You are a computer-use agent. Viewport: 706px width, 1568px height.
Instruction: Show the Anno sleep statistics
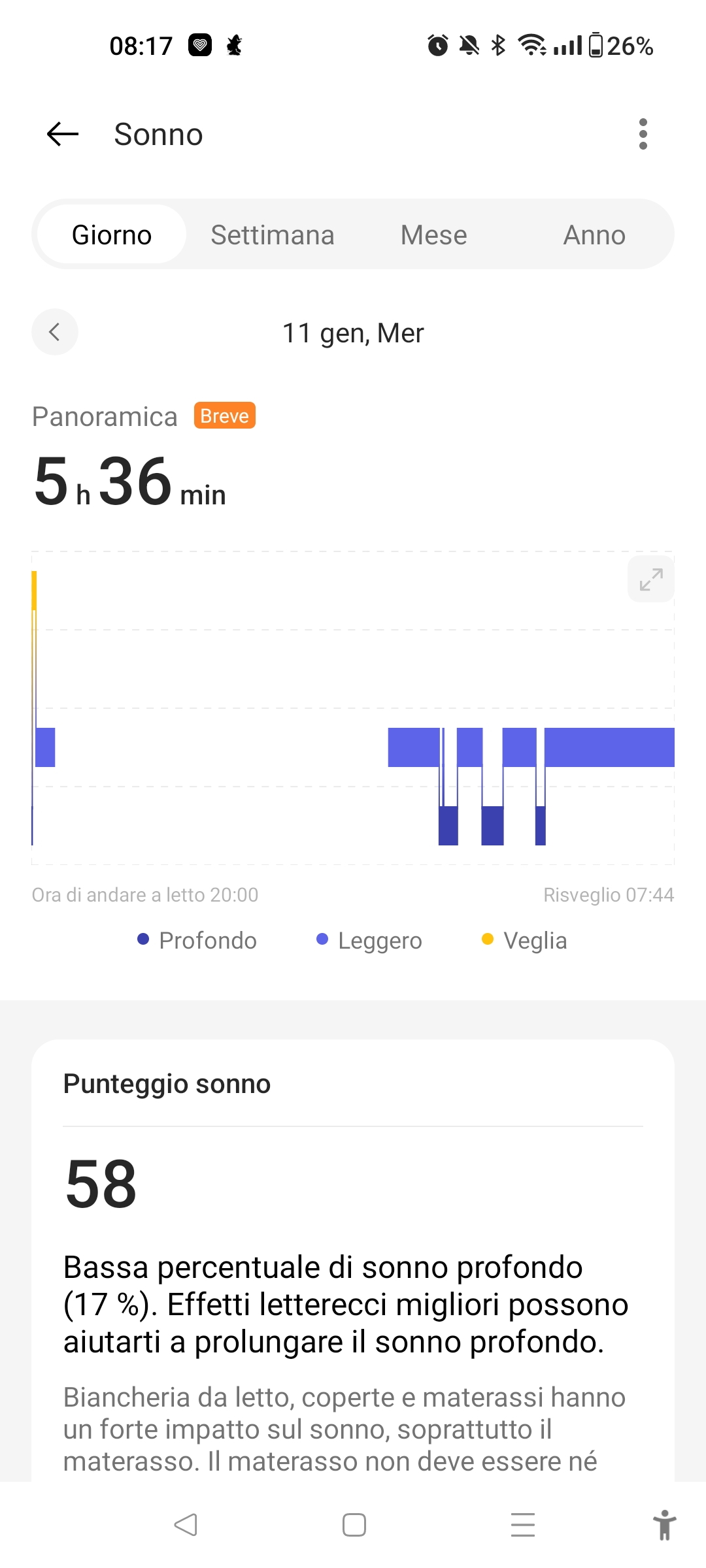594,235
